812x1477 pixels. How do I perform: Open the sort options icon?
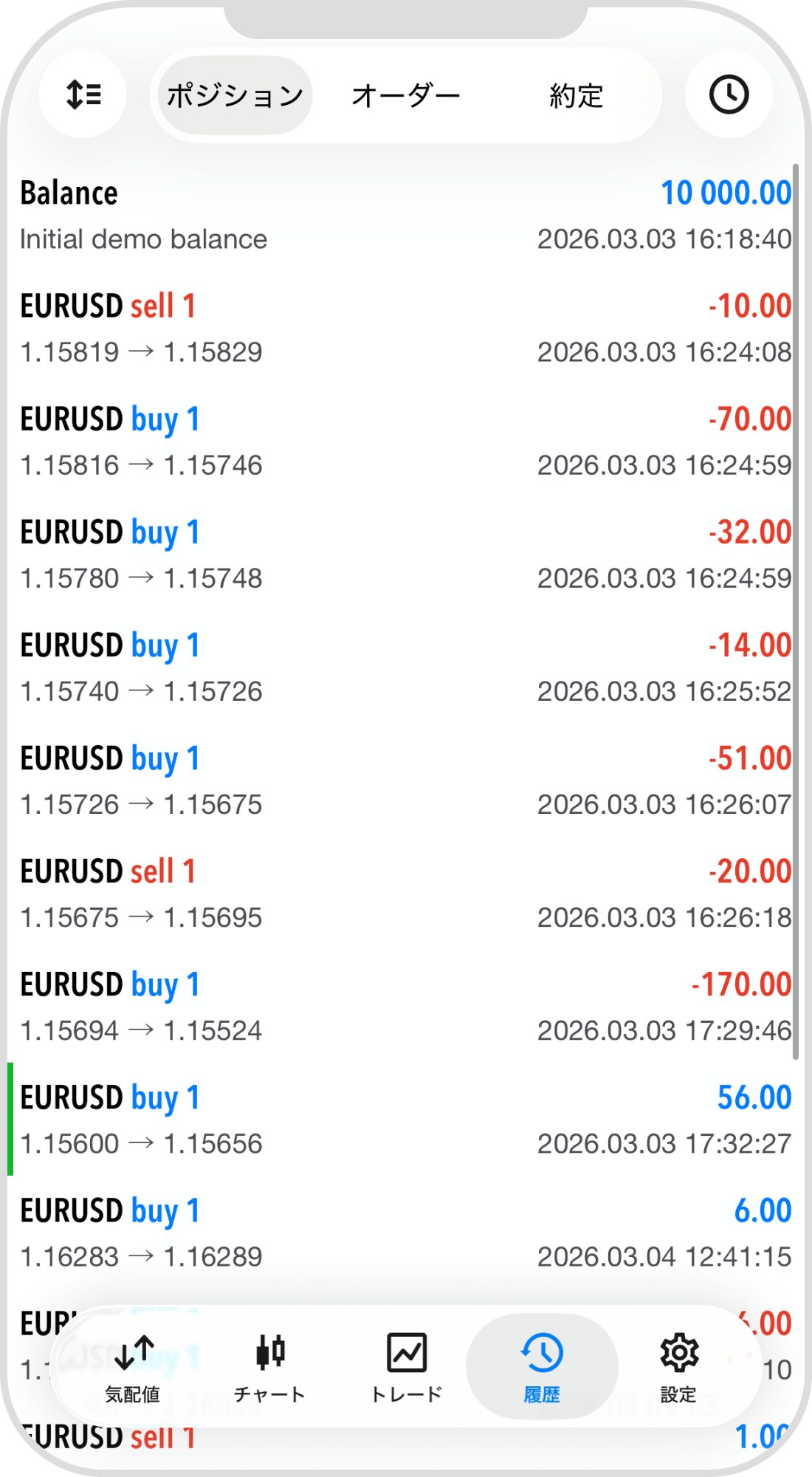[x=83, y=95]
